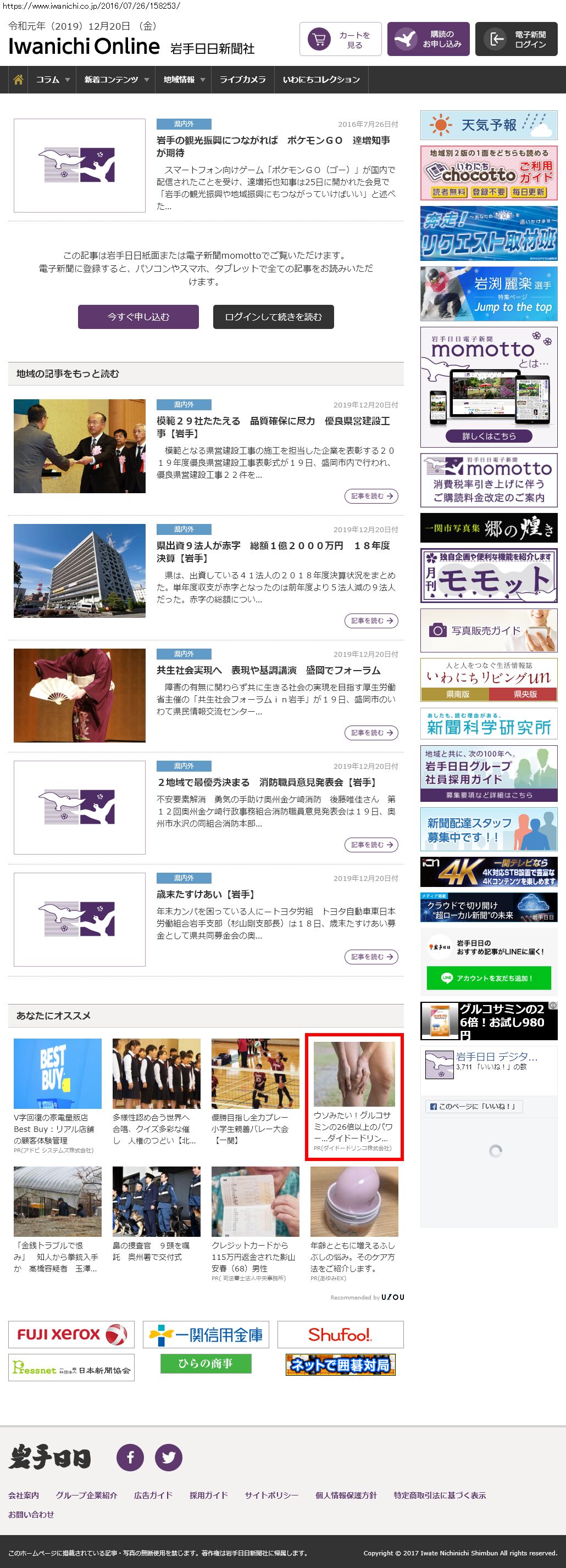This screenshot has width=566, height=1568.
Task: Expand the 地域情報 menu
Action: pos(184,80)
